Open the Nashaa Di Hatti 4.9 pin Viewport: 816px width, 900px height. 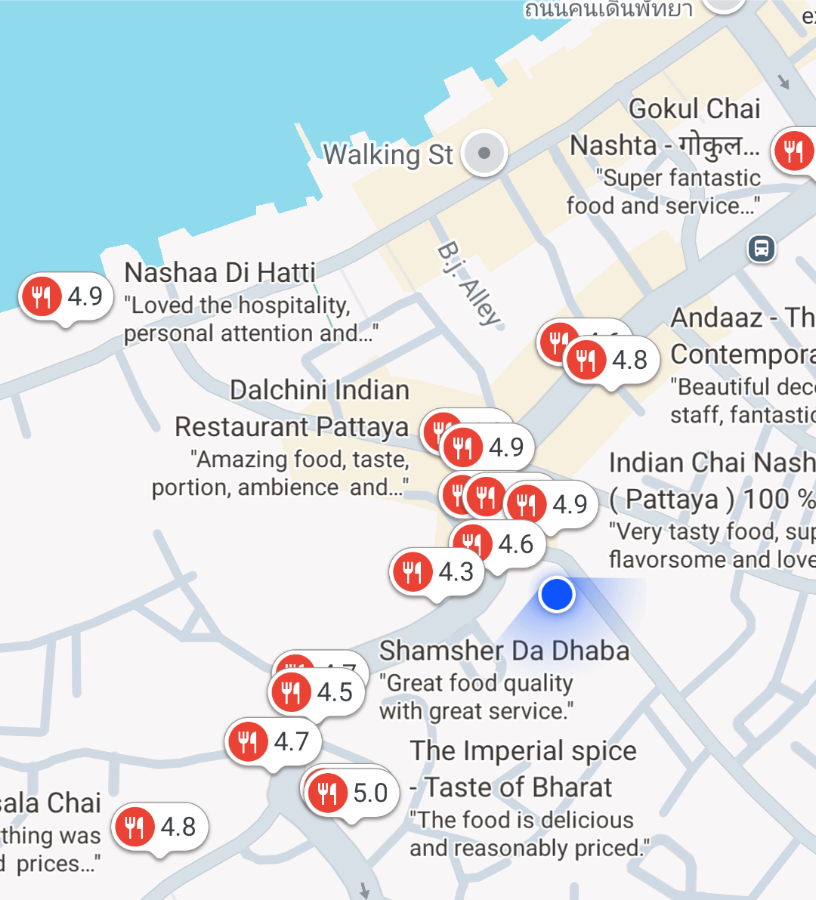[x=65, y=297]
